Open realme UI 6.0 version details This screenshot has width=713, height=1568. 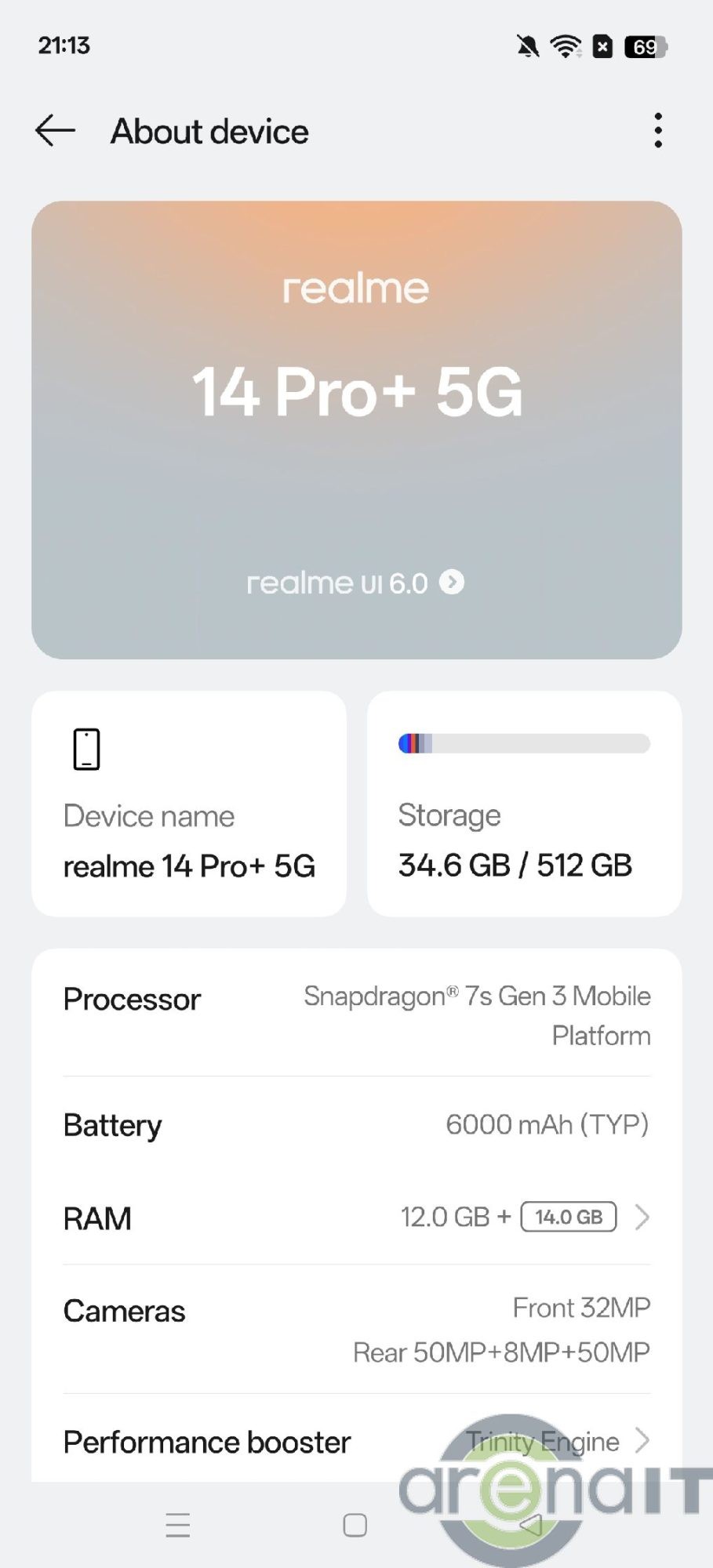coord(355,583)
